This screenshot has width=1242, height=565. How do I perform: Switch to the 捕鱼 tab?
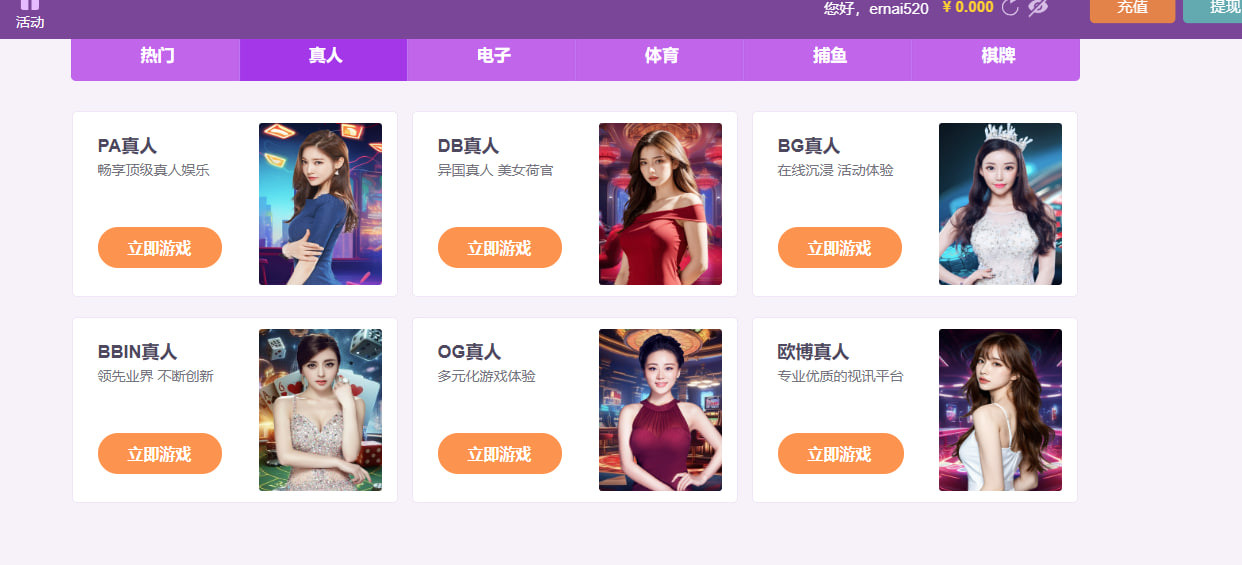[829, 56]
